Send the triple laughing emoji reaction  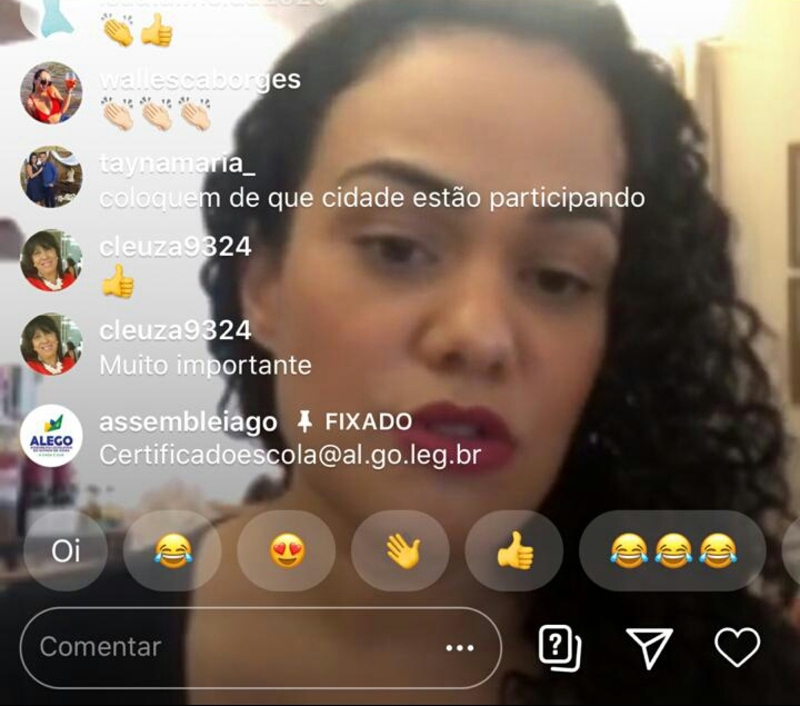click(x=672, y=551)
